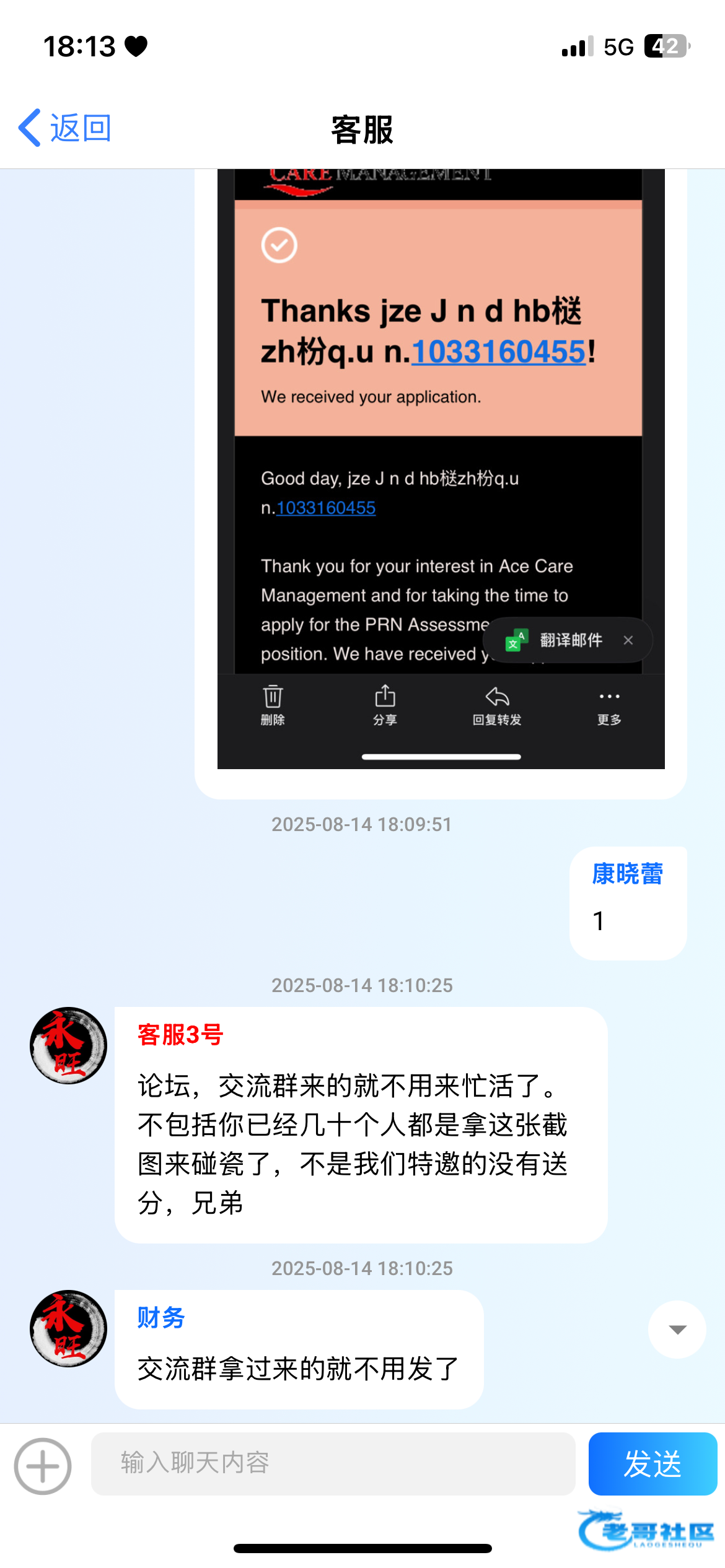The width and height of the screenshot is (725, 1568).
Task: Jump to latest messages with down arrow
Action: click(x=677, y=1330)
